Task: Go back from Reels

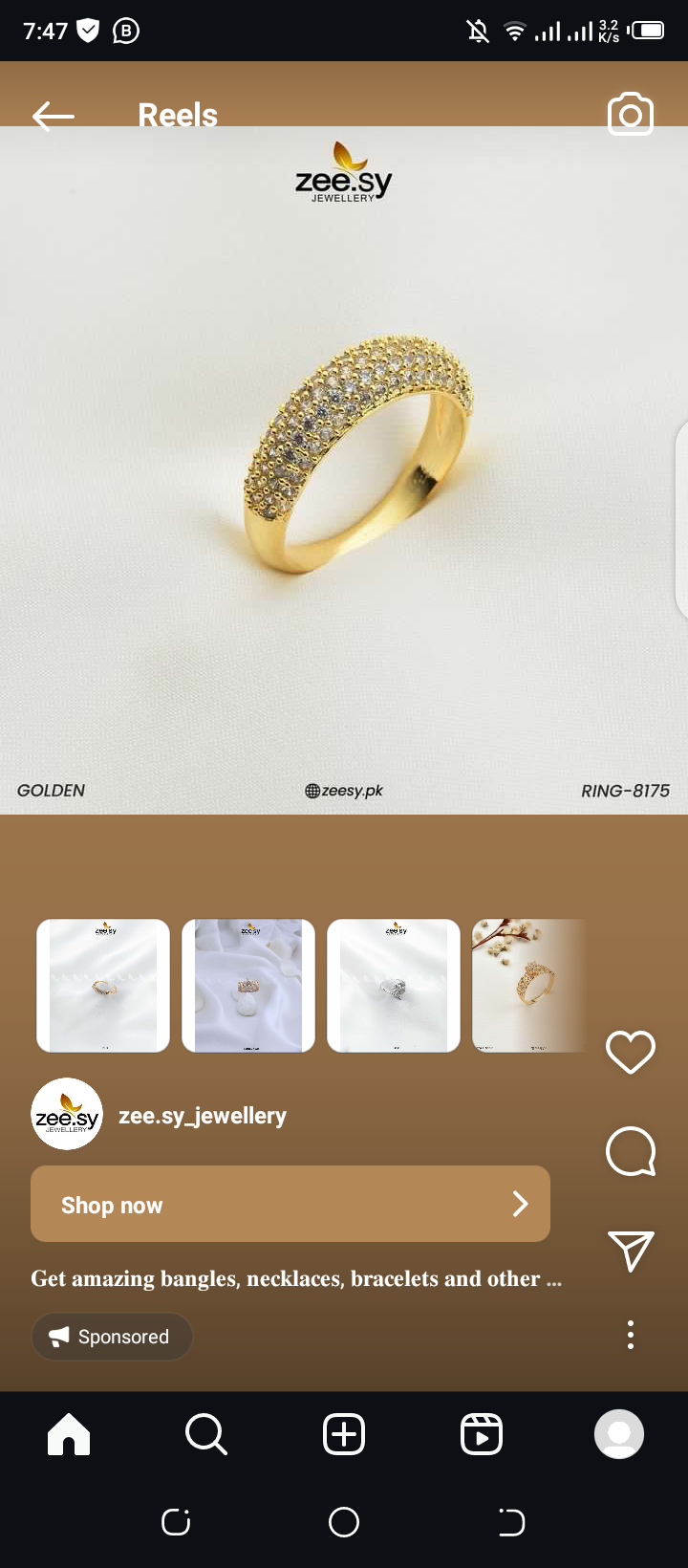Action: pos(54,117)
